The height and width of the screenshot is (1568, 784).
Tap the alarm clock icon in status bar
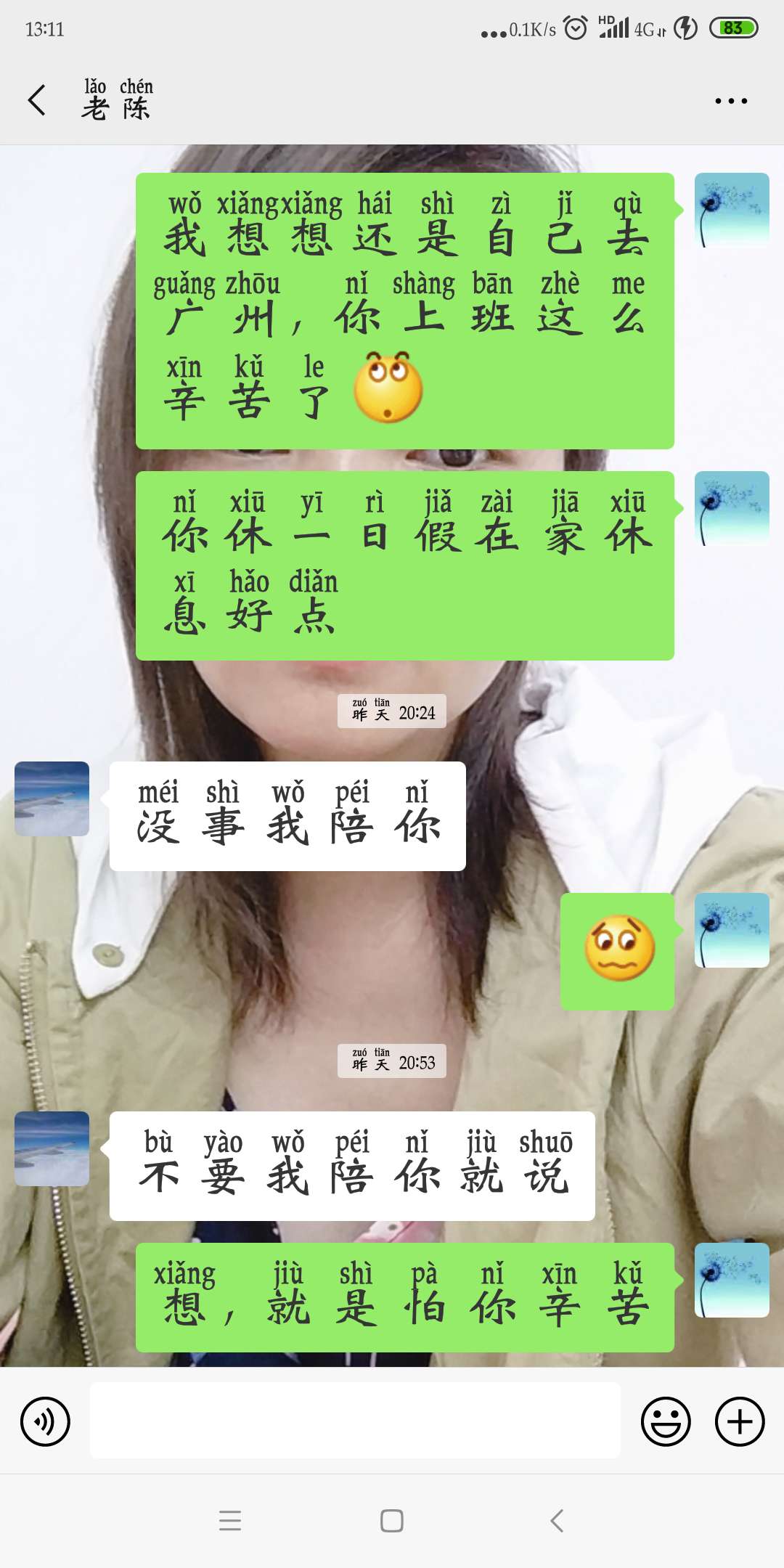coord(576,29)
